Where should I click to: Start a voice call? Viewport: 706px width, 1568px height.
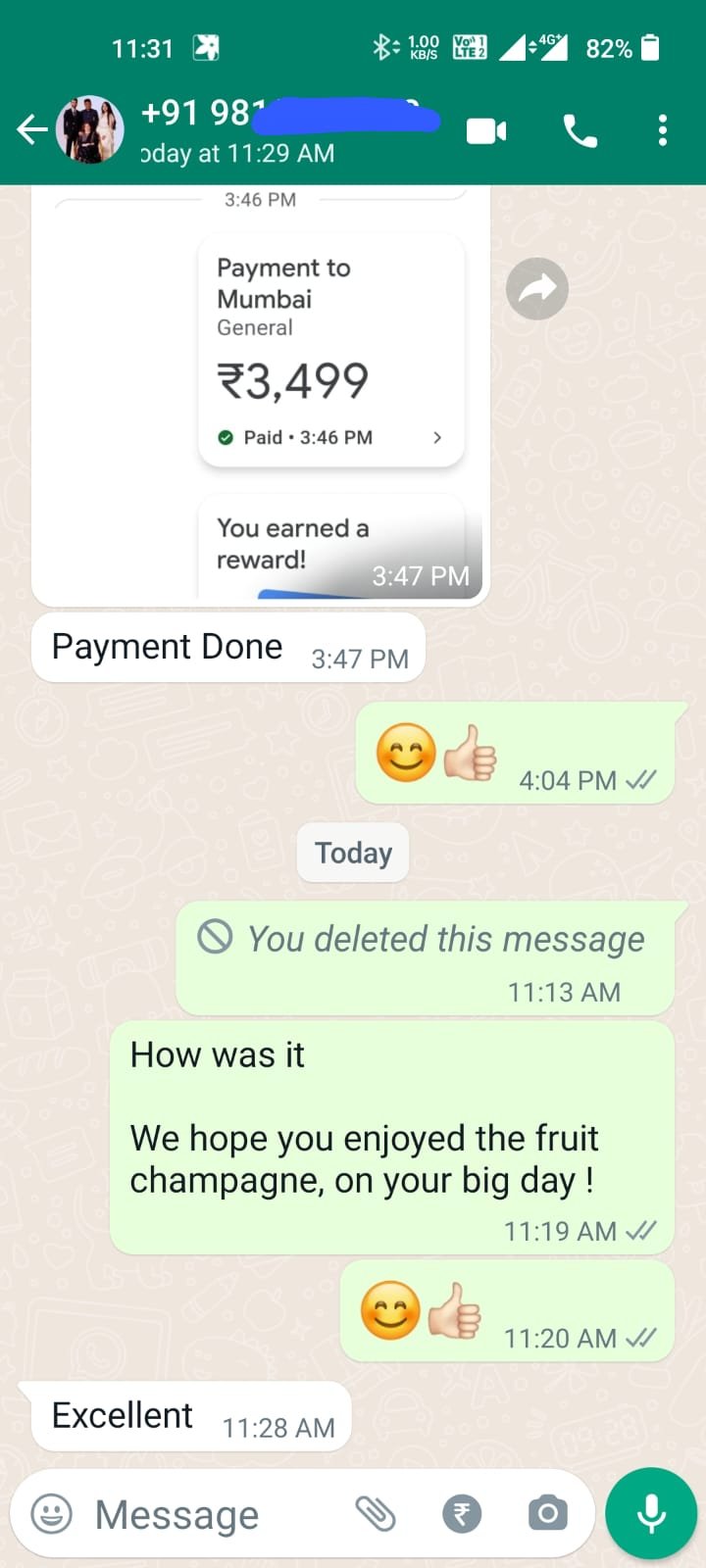tap(580, 130)
